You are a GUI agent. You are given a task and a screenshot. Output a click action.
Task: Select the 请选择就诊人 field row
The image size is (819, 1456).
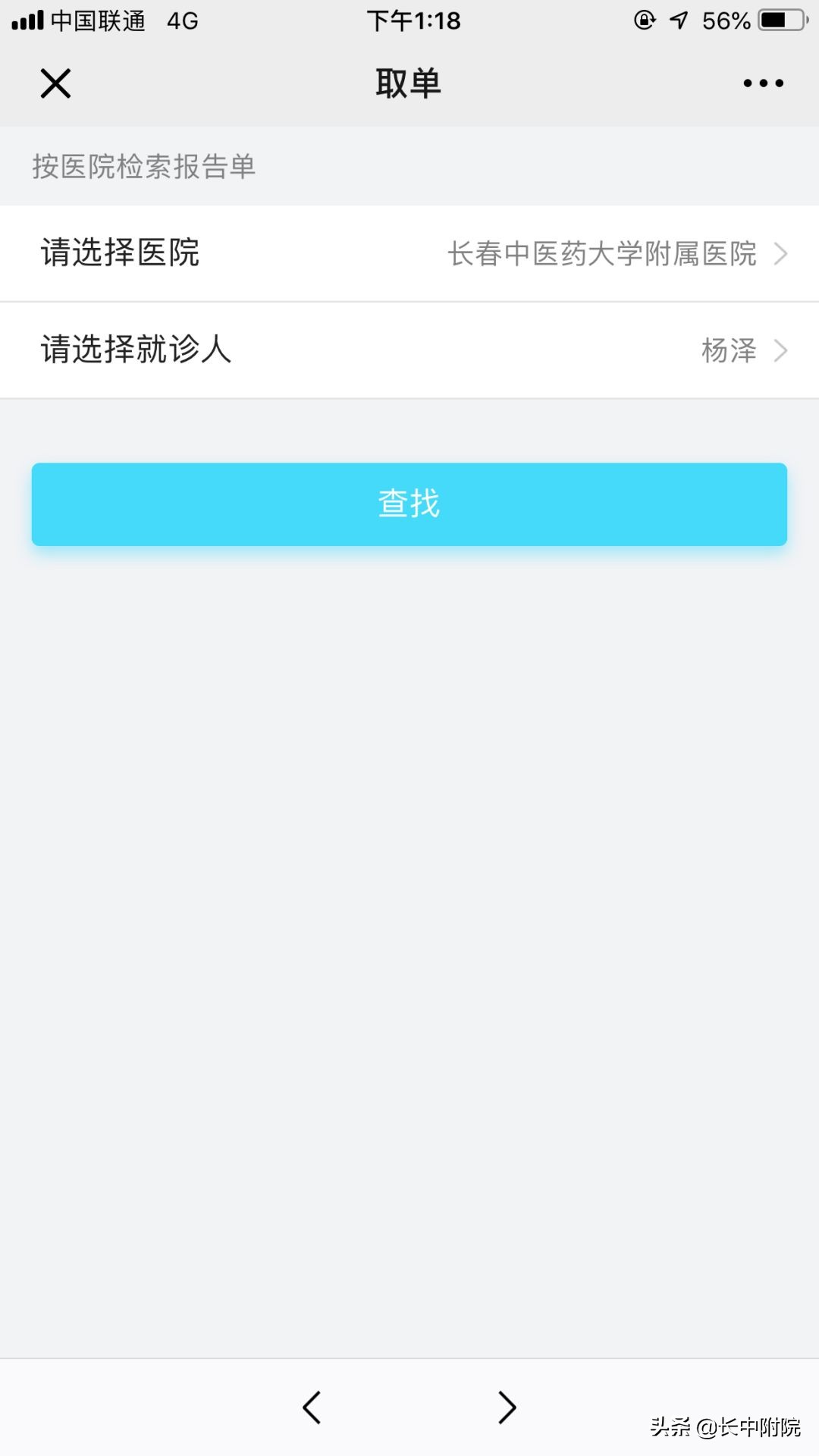[x=409, y=350]
